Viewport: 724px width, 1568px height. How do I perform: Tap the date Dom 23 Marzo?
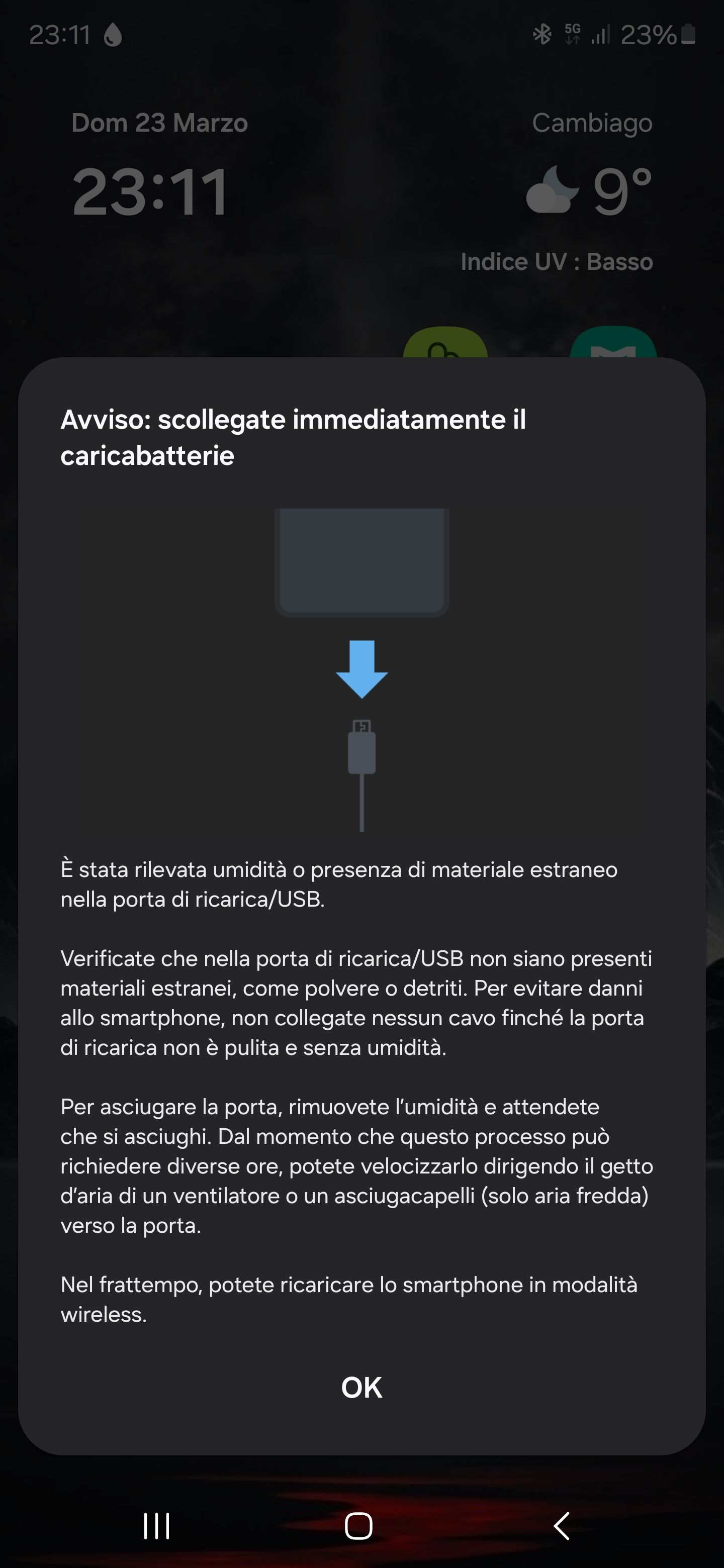click(x=158, y=124)
